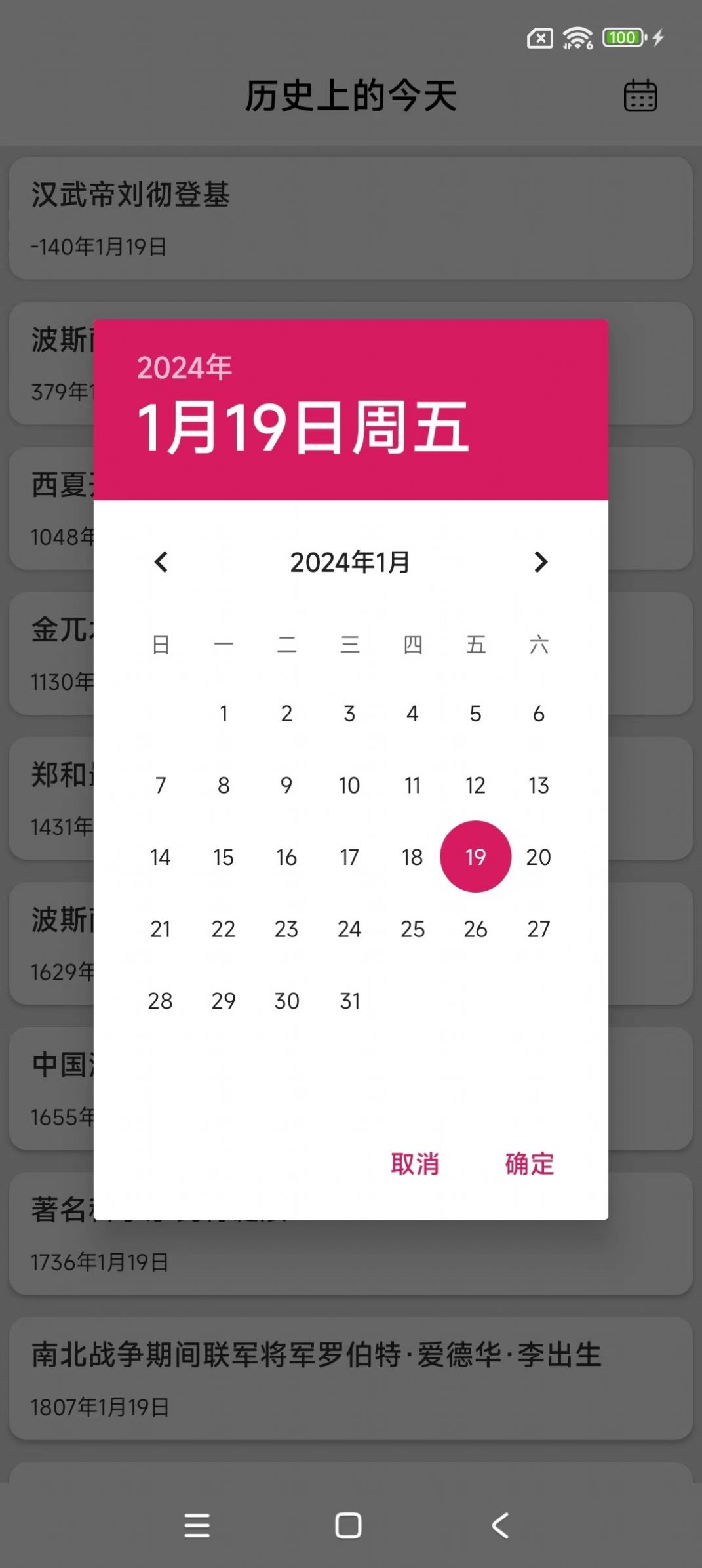The height and width of the screenshot is (1568, 702).
Task: Go to the next month
Action: pos(540,562)
